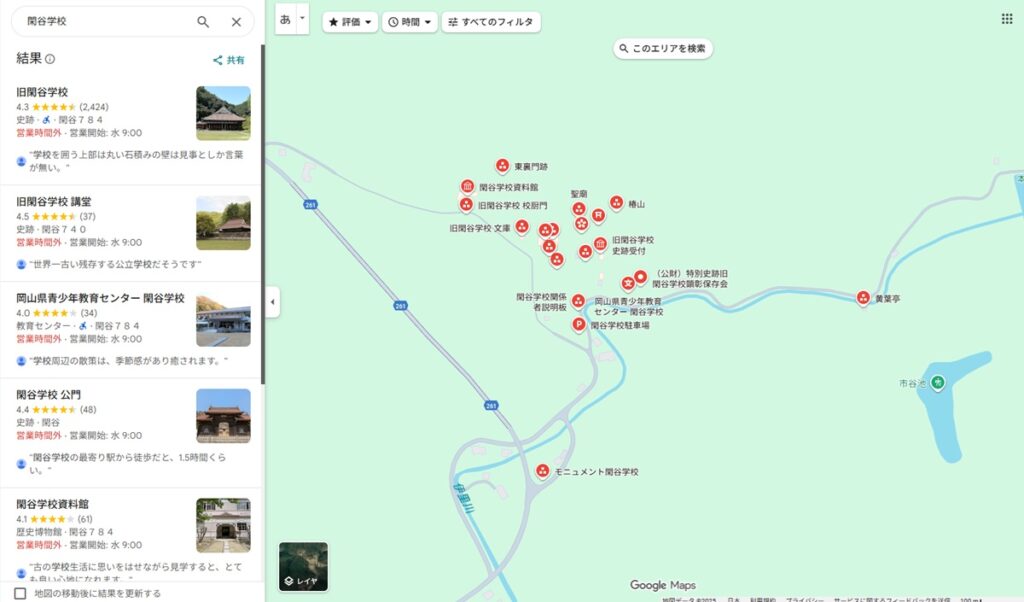The image size is (1024, 602).
Task: Select the 黄葉亭 map pin
Action: tap(863, 297)
